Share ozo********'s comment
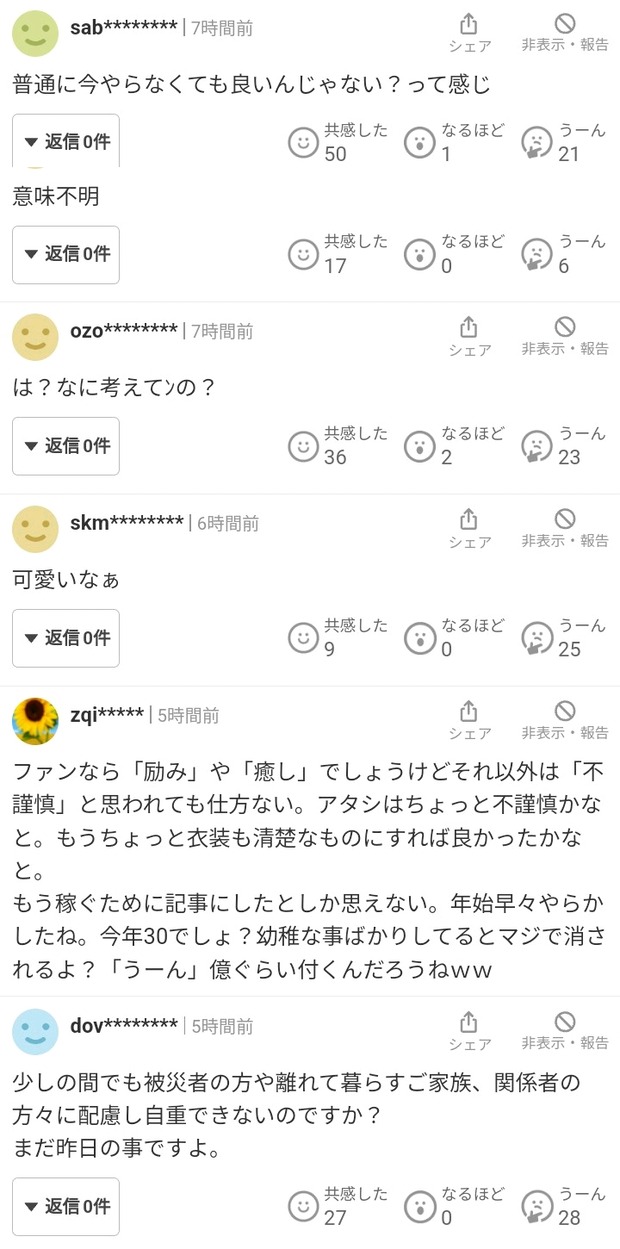Screen dimensions: 620x1249 [469, 335]
